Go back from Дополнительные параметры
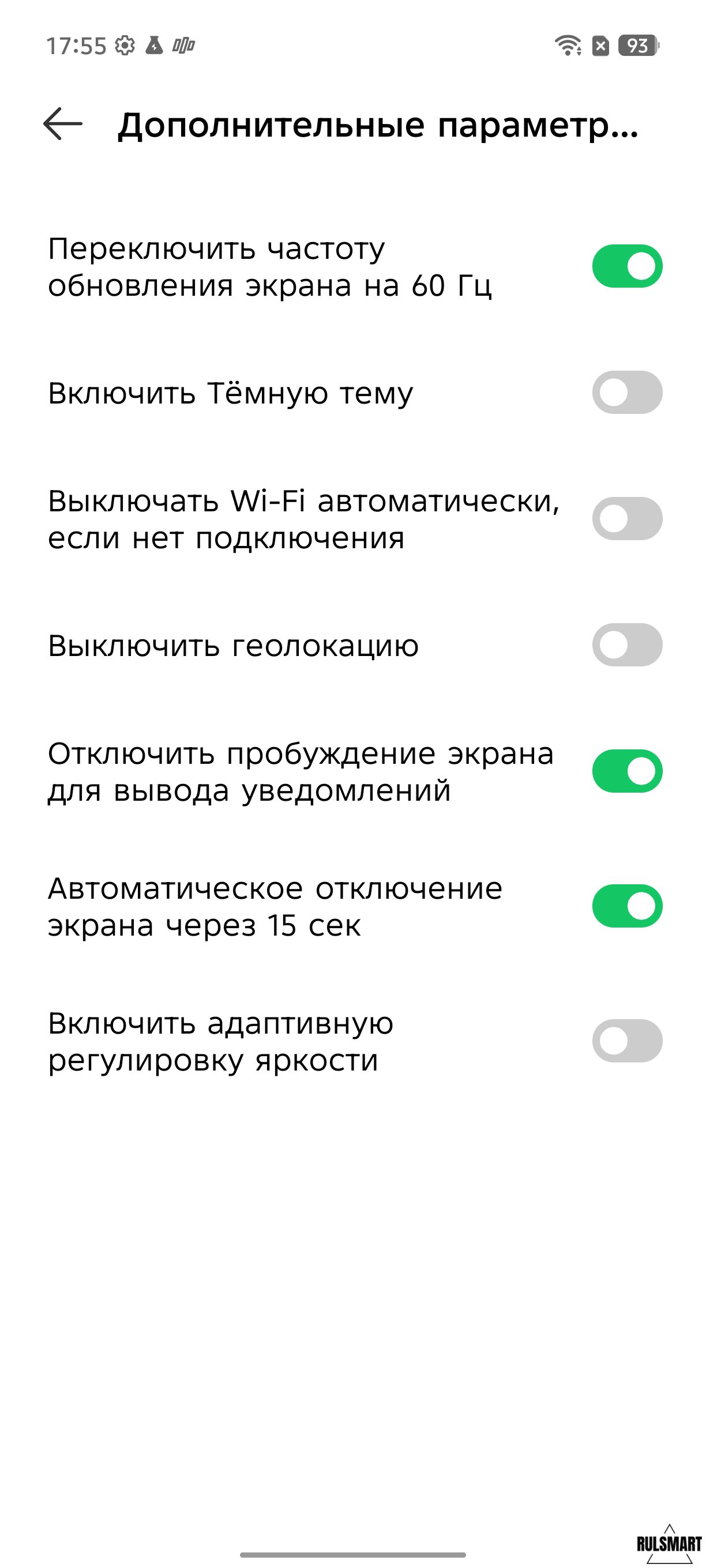The width and height of the screenshot is (706, 1568). [63, 124]
